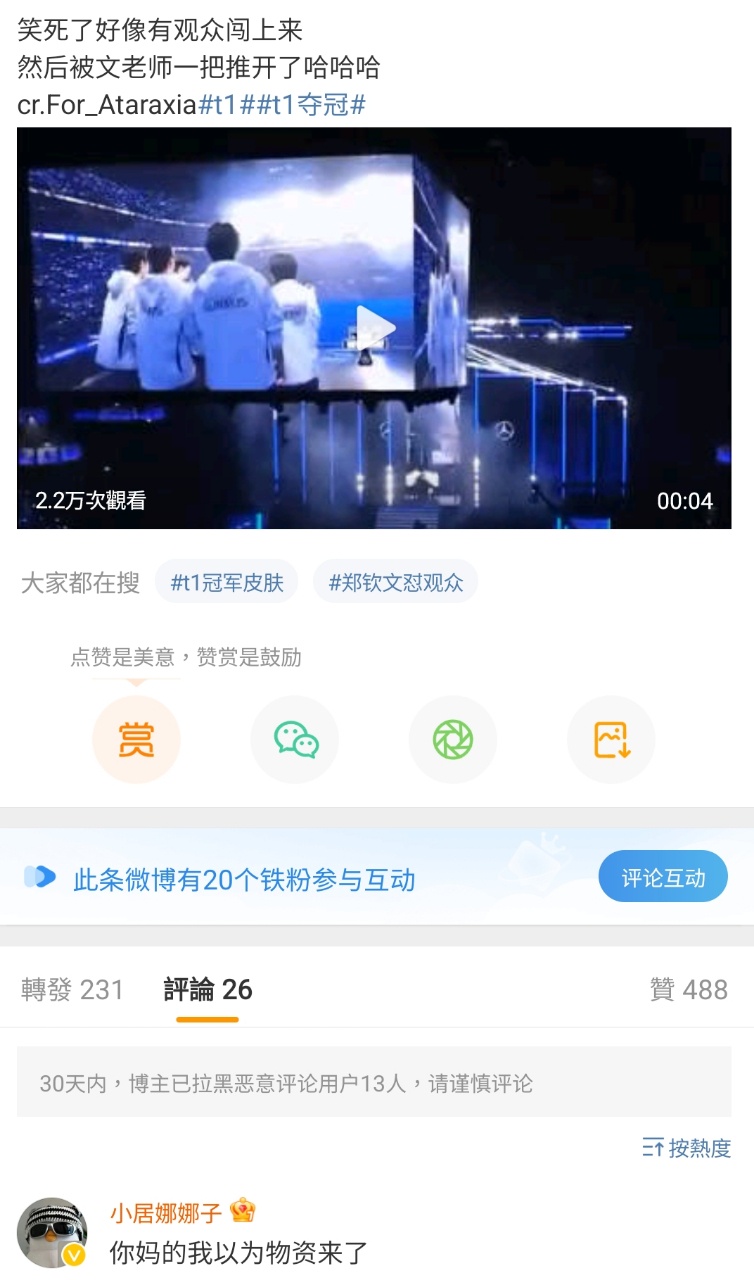Share the post to WeChat

click(x=295, y=740)
